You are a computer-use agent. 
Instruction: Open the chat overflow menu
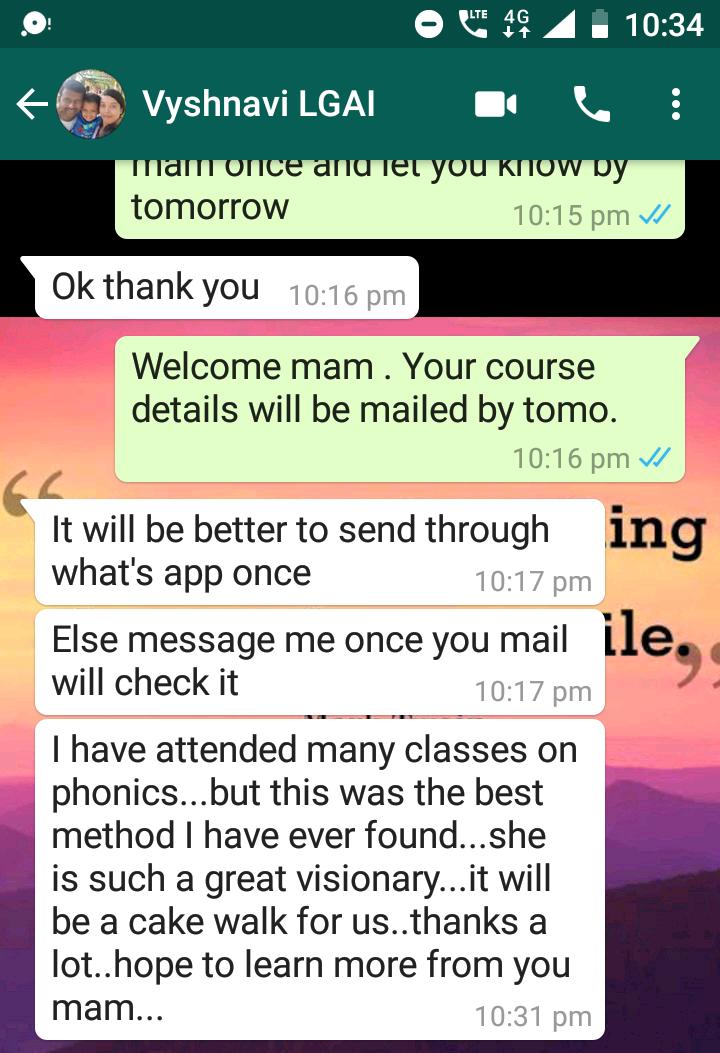click(676, 104)
